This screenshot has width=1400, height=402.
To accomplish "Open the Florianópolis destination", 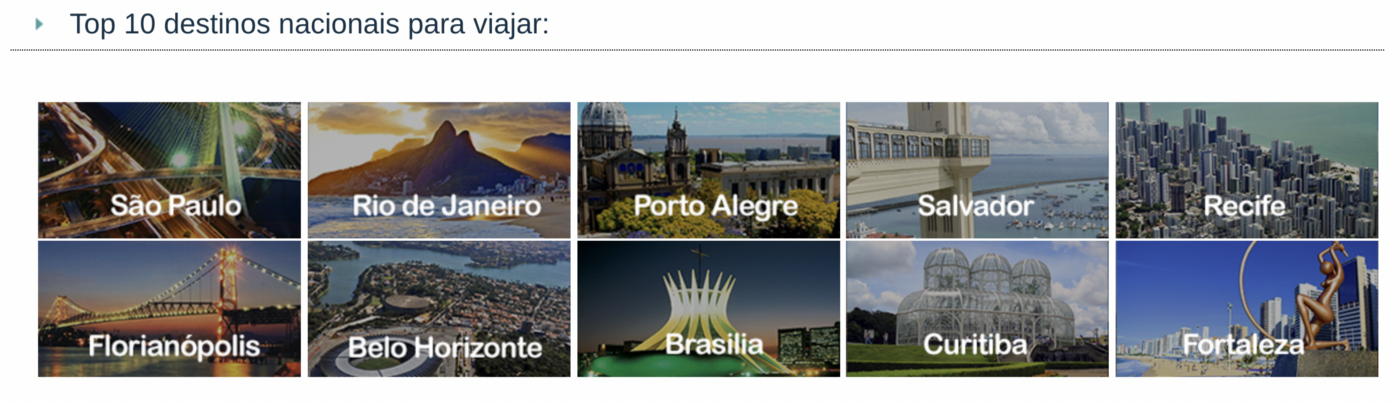I will [169, 308].
